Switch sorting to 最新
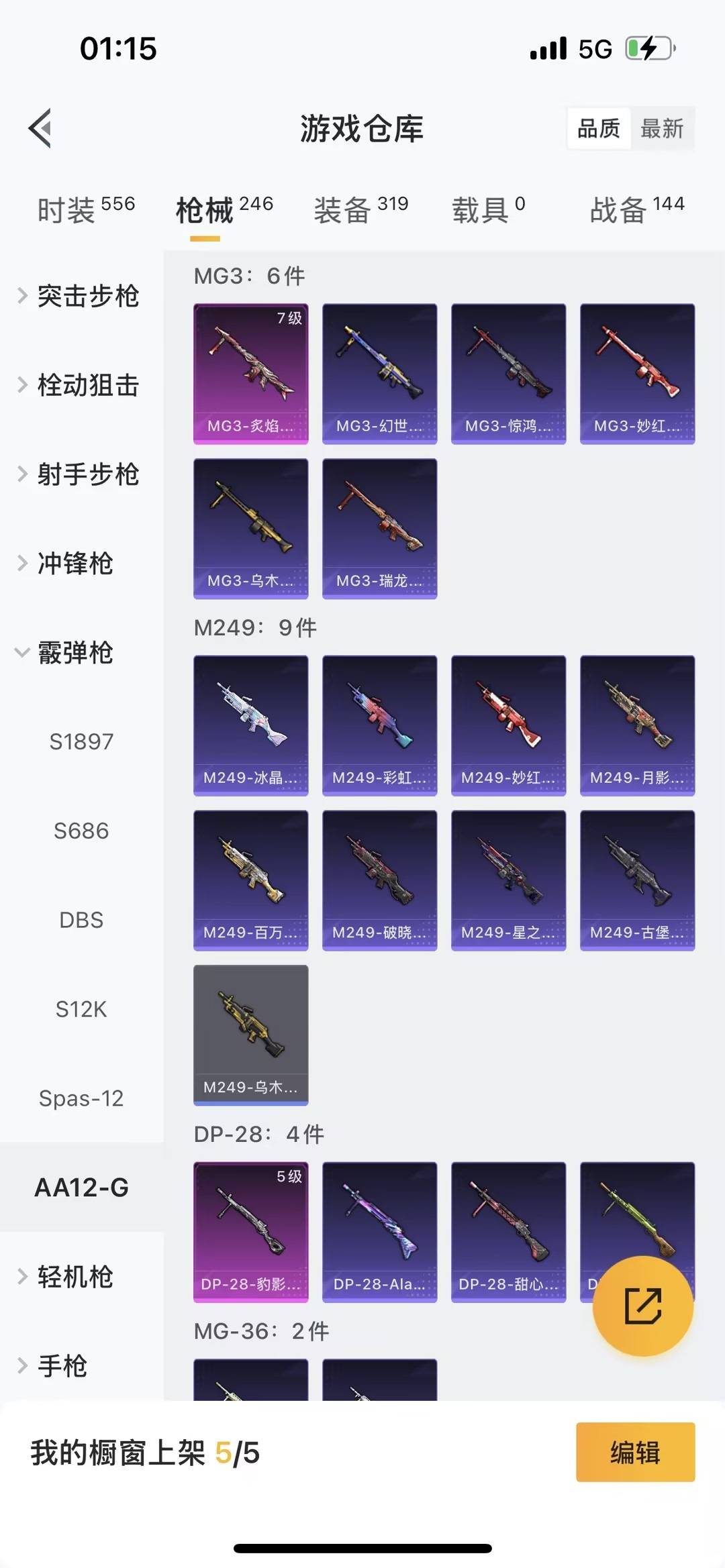The image size is (725, 1568). coord(662,128)
